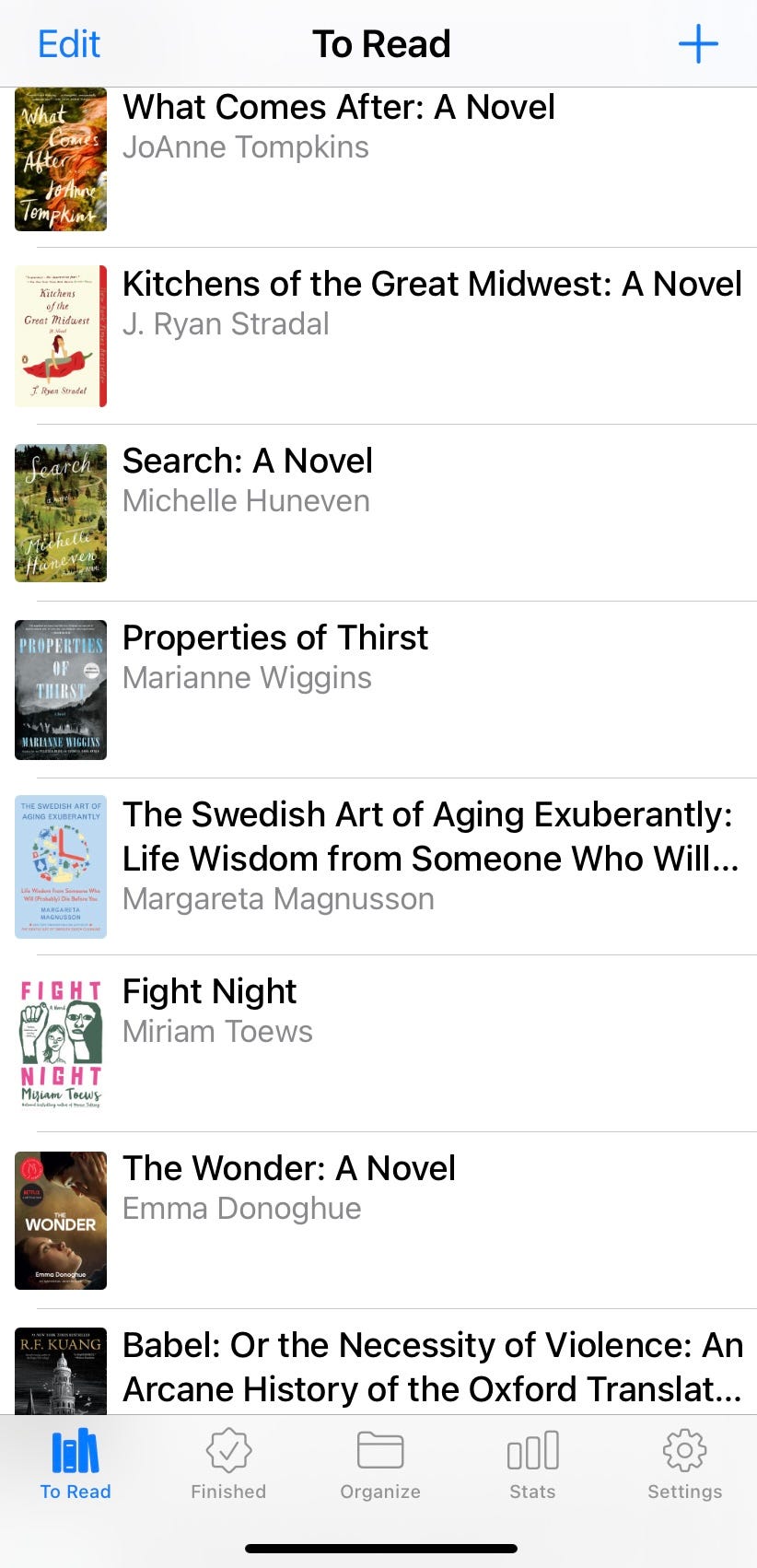This screenshot has width=757, height=1568.
Task: Tap Edit to modify the list
Action: [x=68, y=43]
